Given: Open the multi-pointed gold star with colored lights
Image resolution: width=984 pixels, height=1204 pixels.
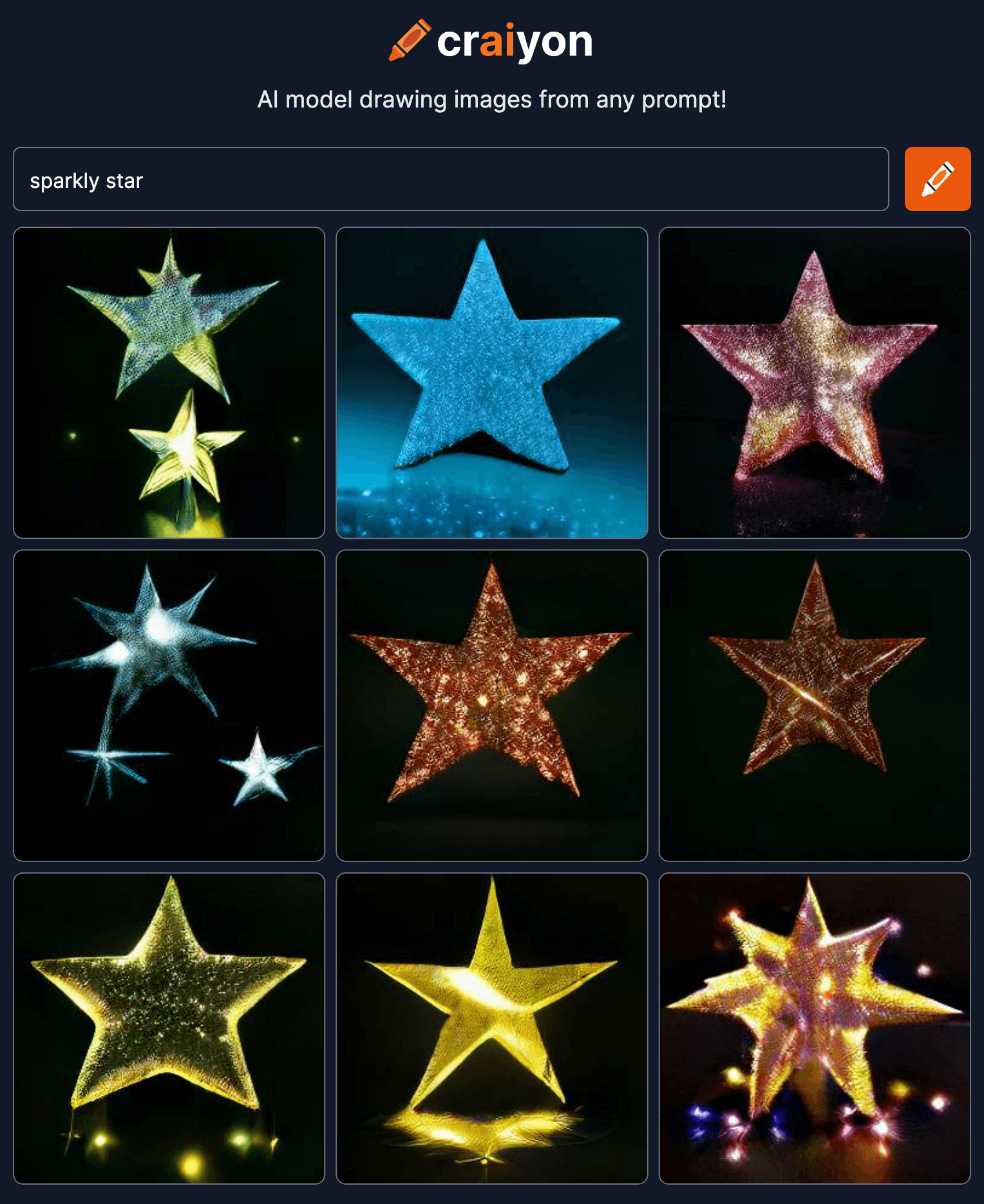Looking at the screenshot, I should coord(814,1028).
